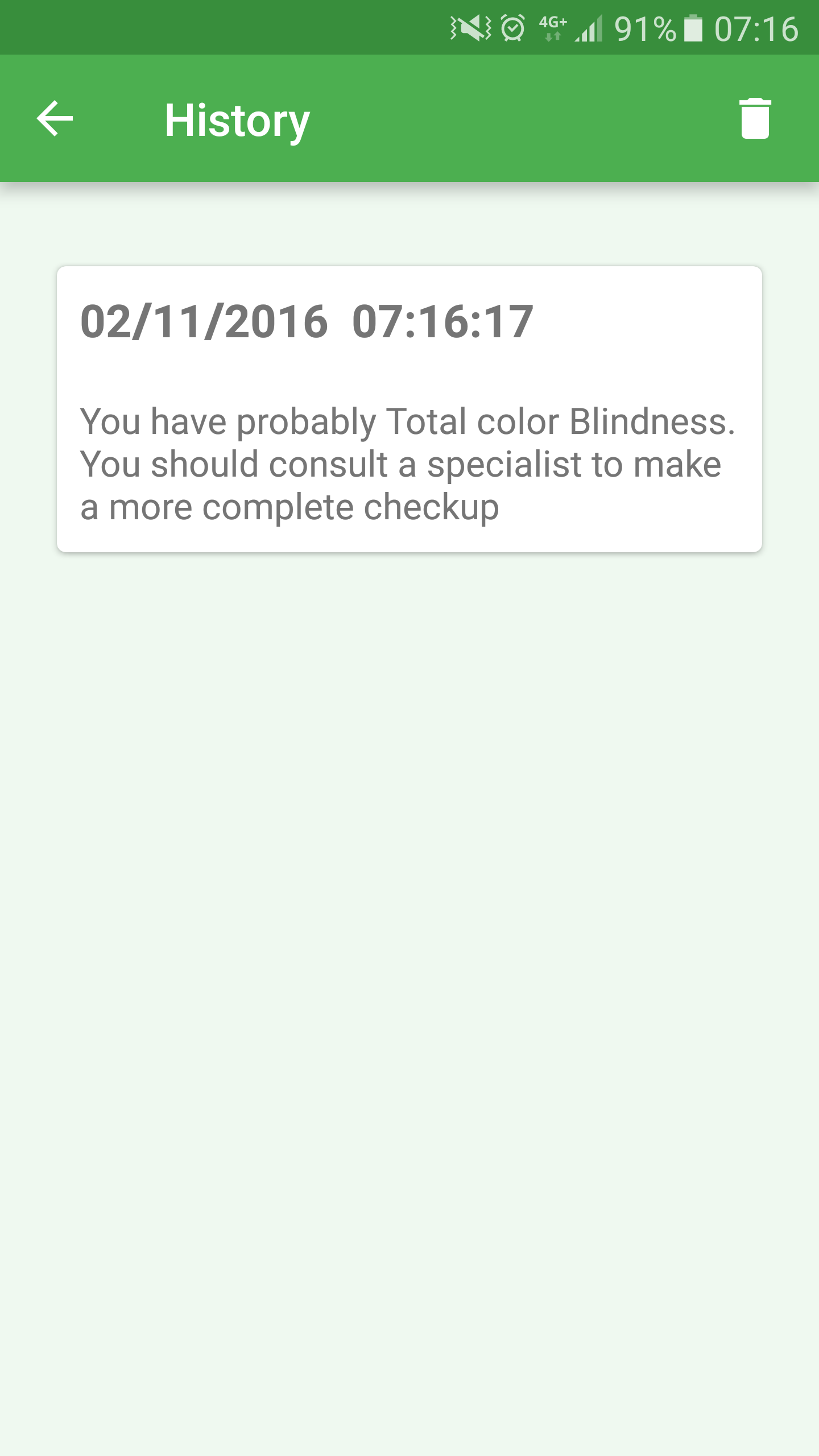This screenshot has height=1456, width=819.
Task: Tap the back arrow to leave History
Action: (x=54, y=119)
